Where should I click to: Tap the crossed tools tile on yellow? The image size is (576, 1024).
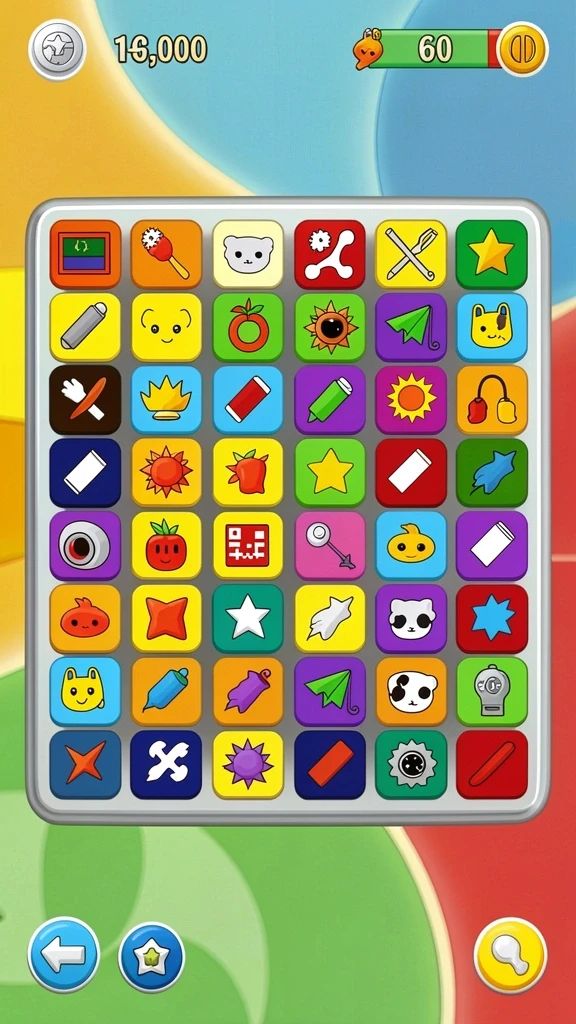[x=411, y=254]
